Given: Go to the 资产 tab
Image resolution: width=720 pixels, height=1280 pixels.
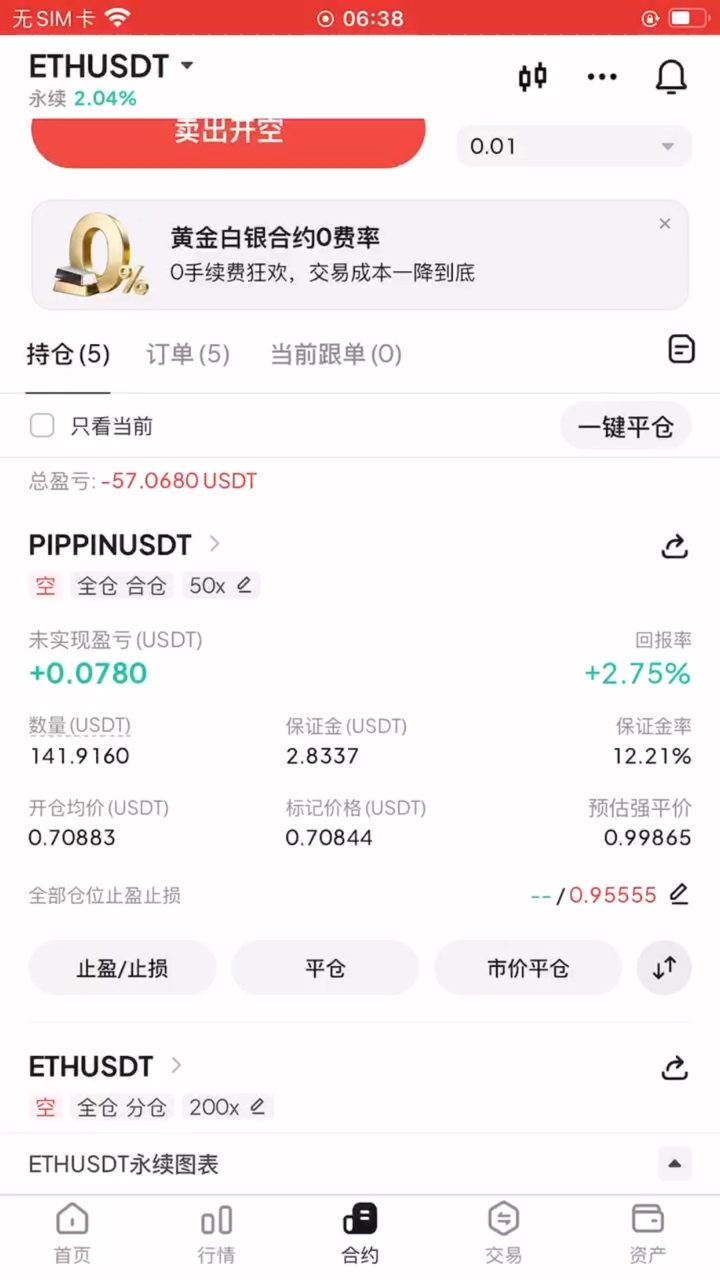Looking at the screenshot, I should 647,1233.
